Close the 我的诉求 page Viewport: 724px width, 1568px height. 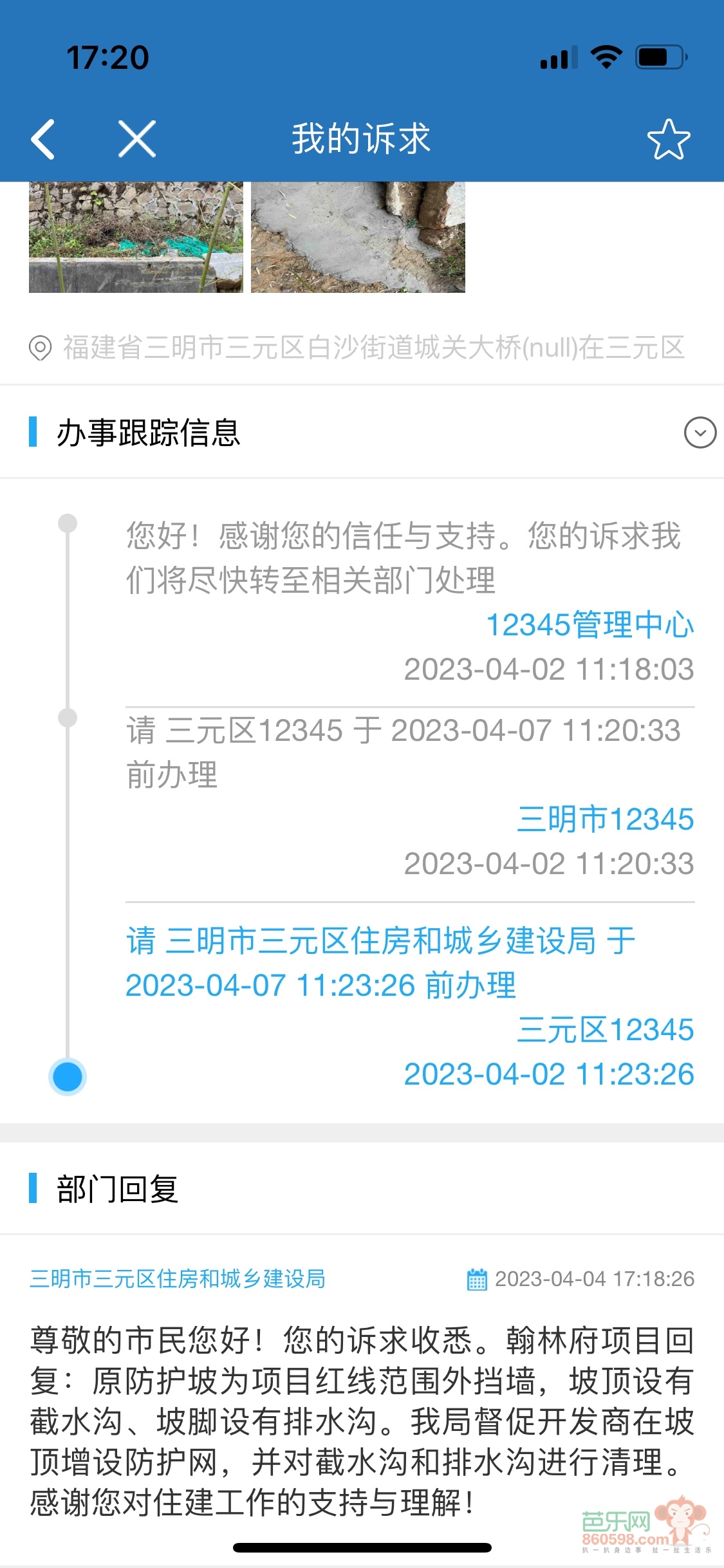coord(137,139)
